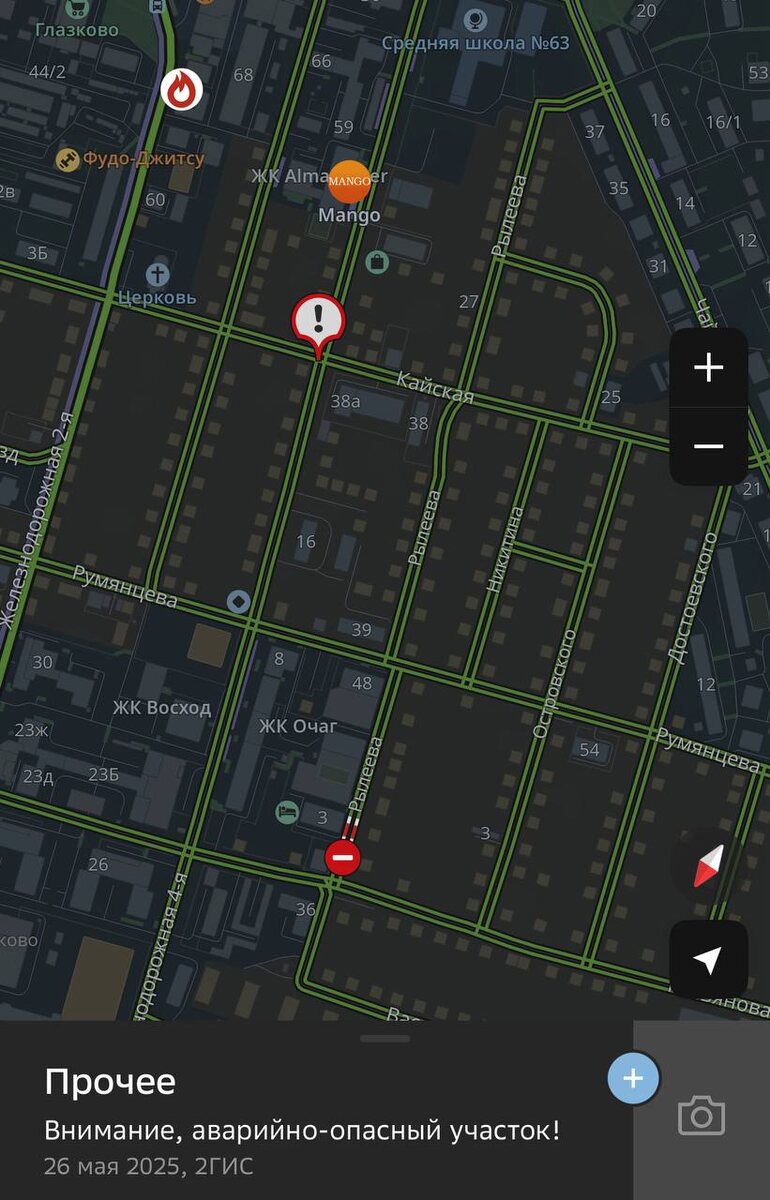Open the fire marker near Глазково
Viewport: 770px width, 1200px height.
pos(181,91)
